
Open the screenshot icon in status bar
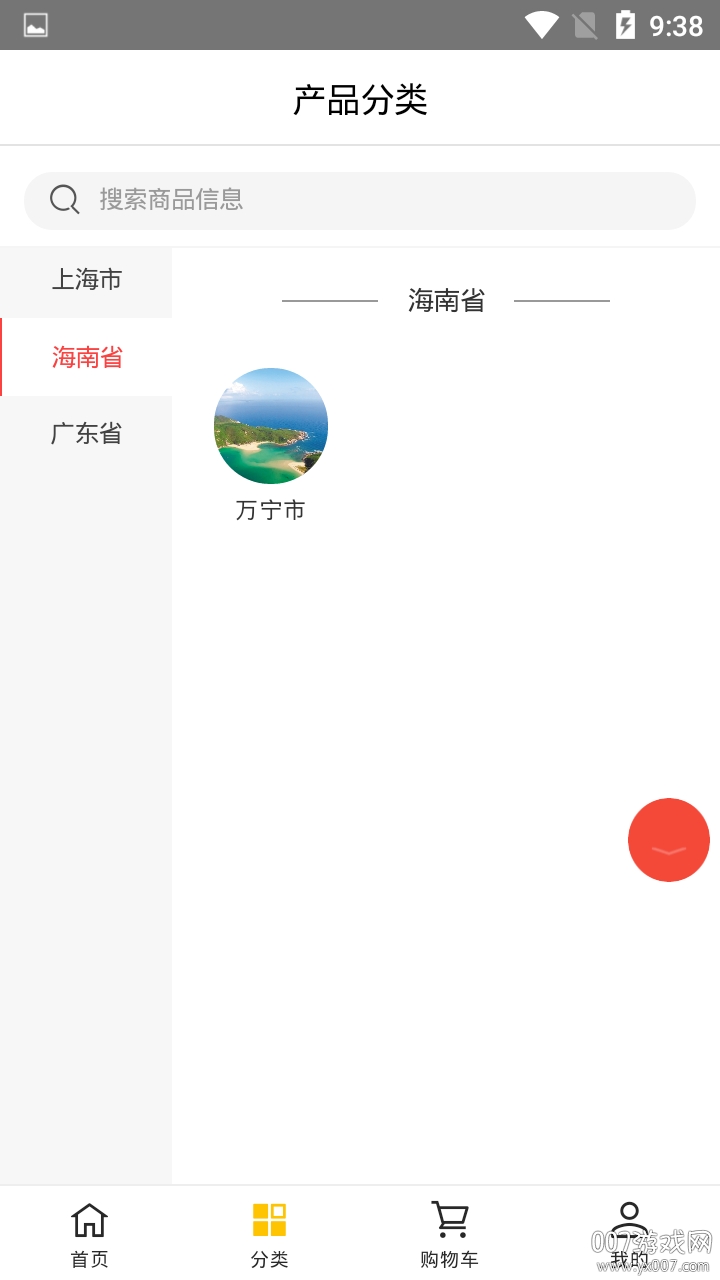click(x=37, y=25)
